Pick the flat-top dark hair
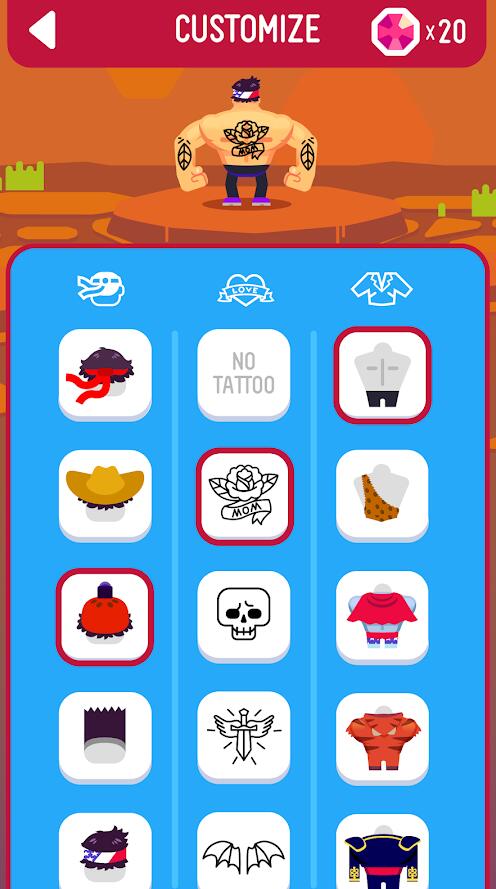The image size is (496, 889). pyautogui.click(x=105, y=737)
